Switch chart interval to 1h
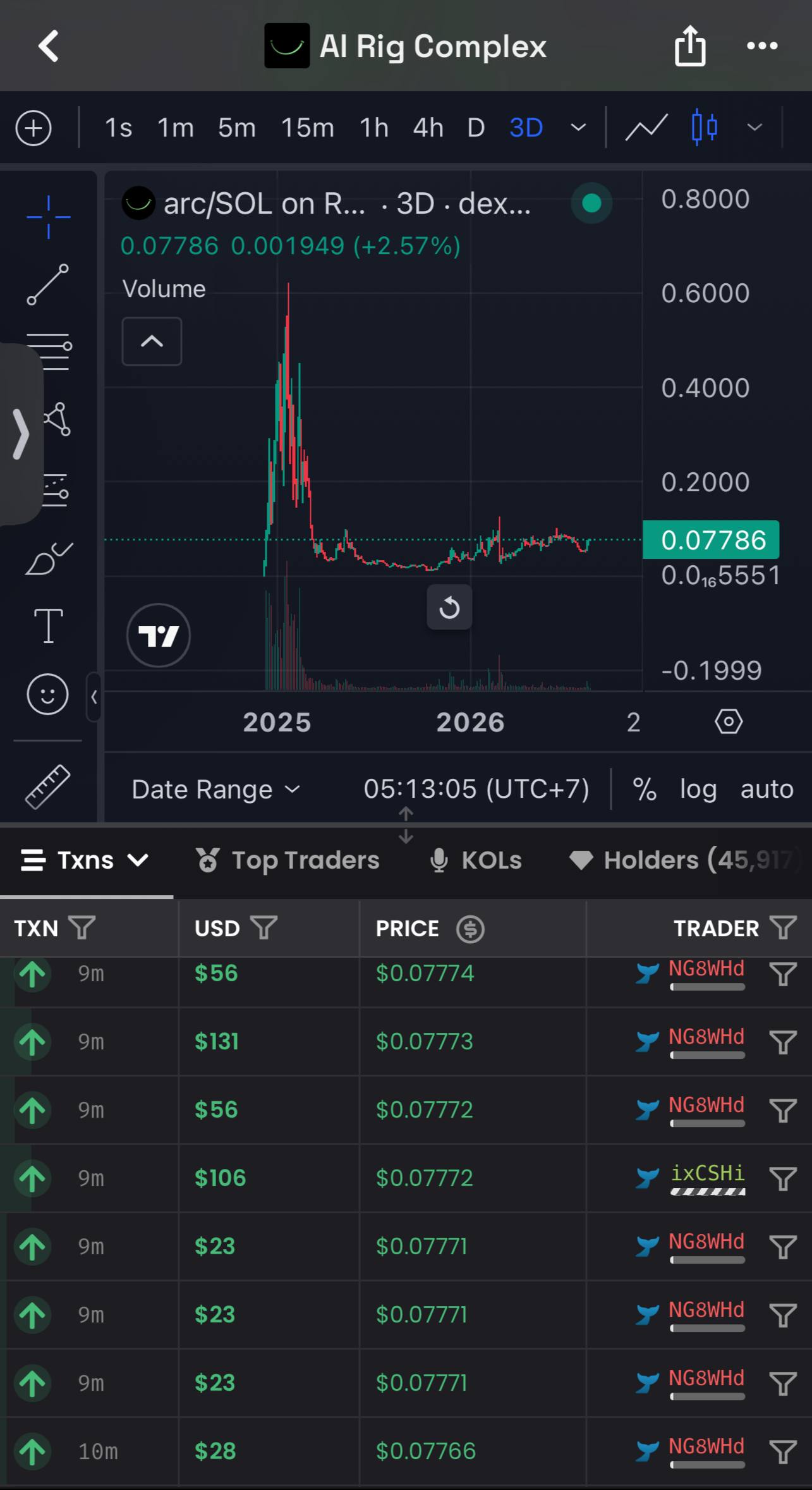Screen dimensions: 812x1490 pos(374,128)
